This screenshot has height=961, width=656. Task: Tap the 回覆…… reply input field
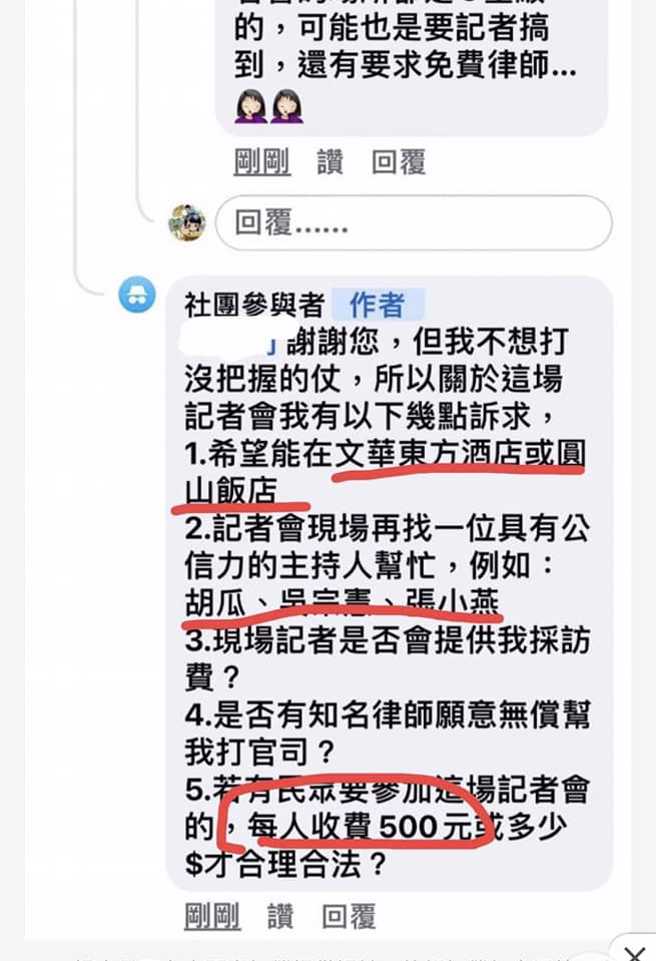[412, 223]
